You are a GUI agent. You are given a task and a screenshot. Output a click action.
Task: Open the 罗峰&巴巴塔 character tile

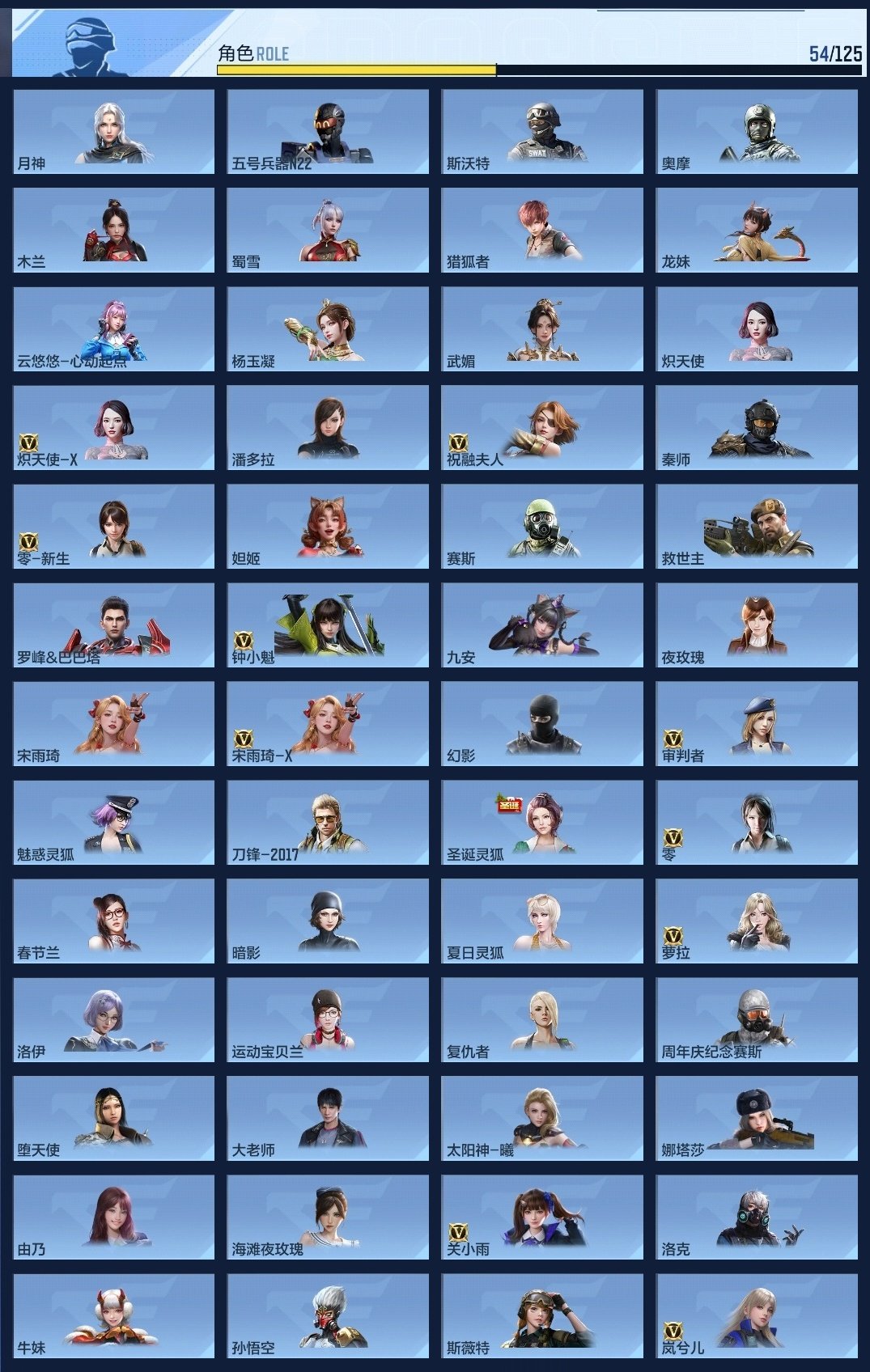coord(113,625)
